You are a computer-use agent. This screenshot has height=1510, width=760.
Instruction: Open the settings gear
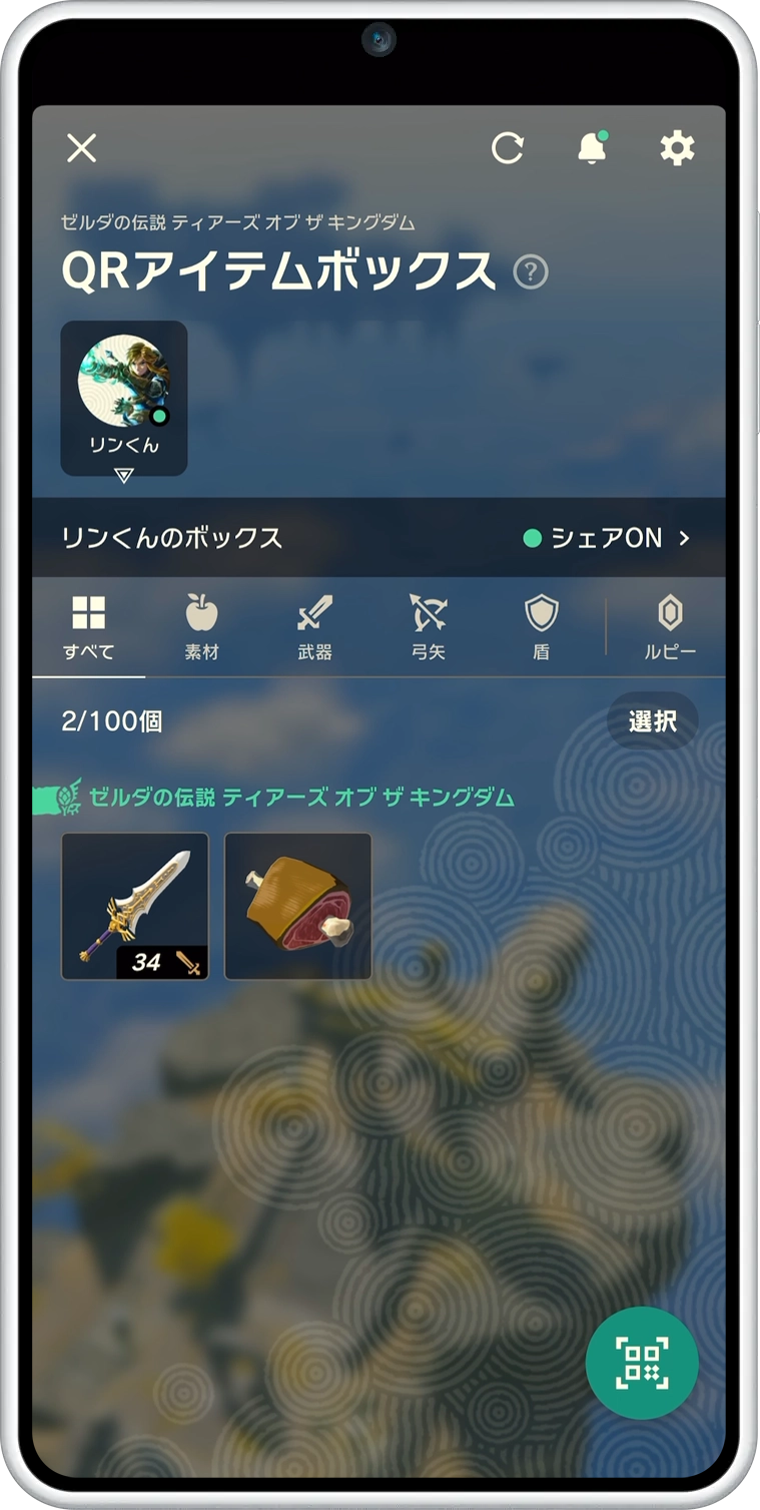click(677, 149)
